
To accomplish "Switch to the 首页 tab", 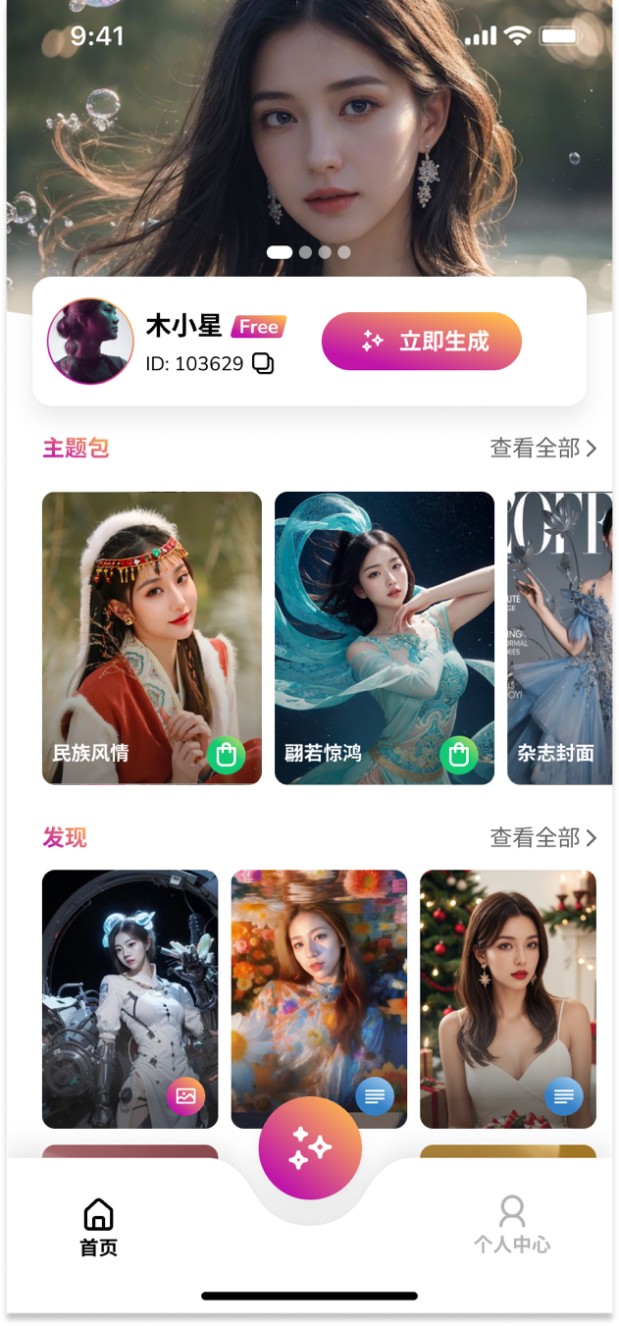I will 98,1226.
